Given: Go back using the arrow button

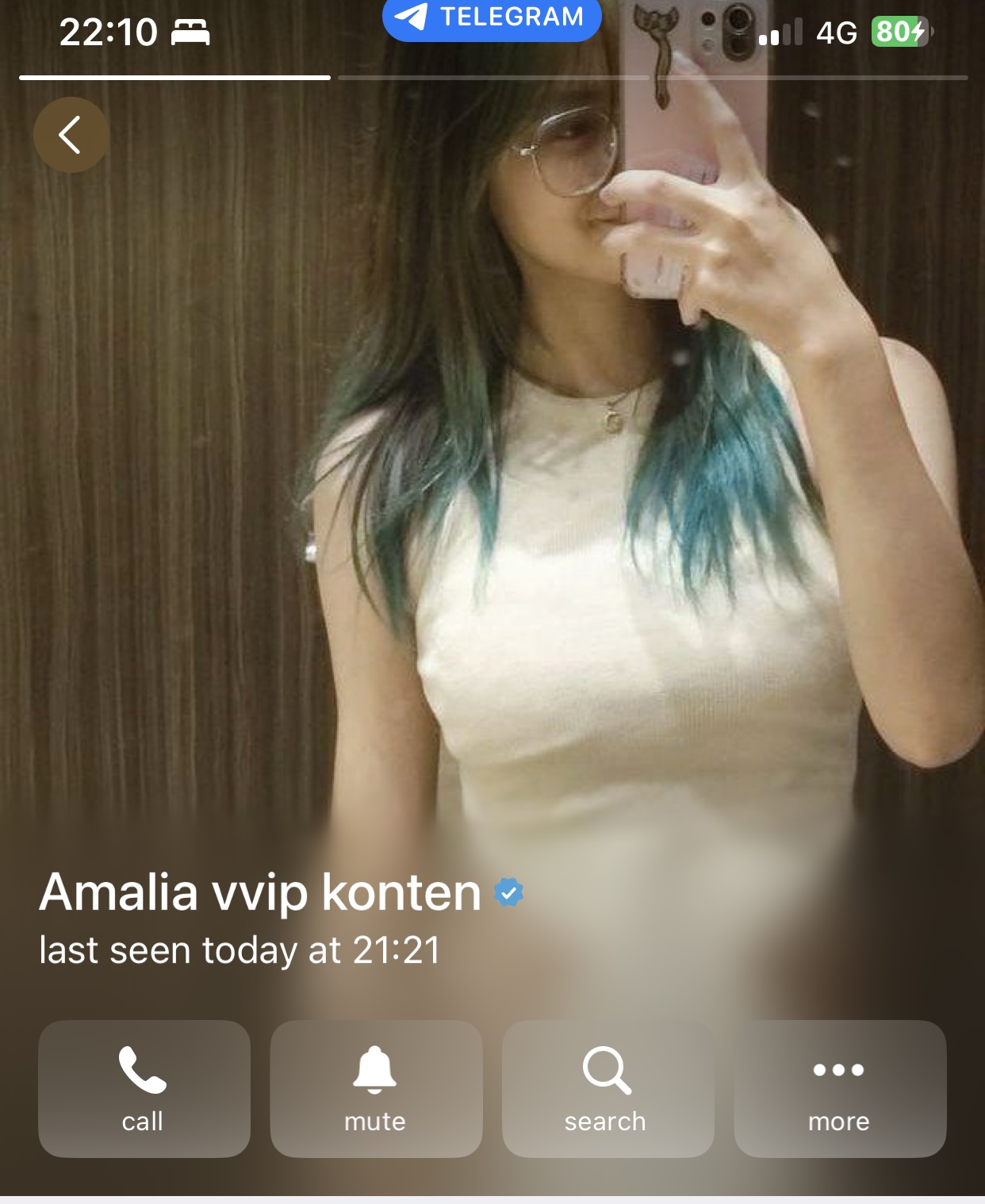Looking at the screenshot, I should click(x=71, y=135).
